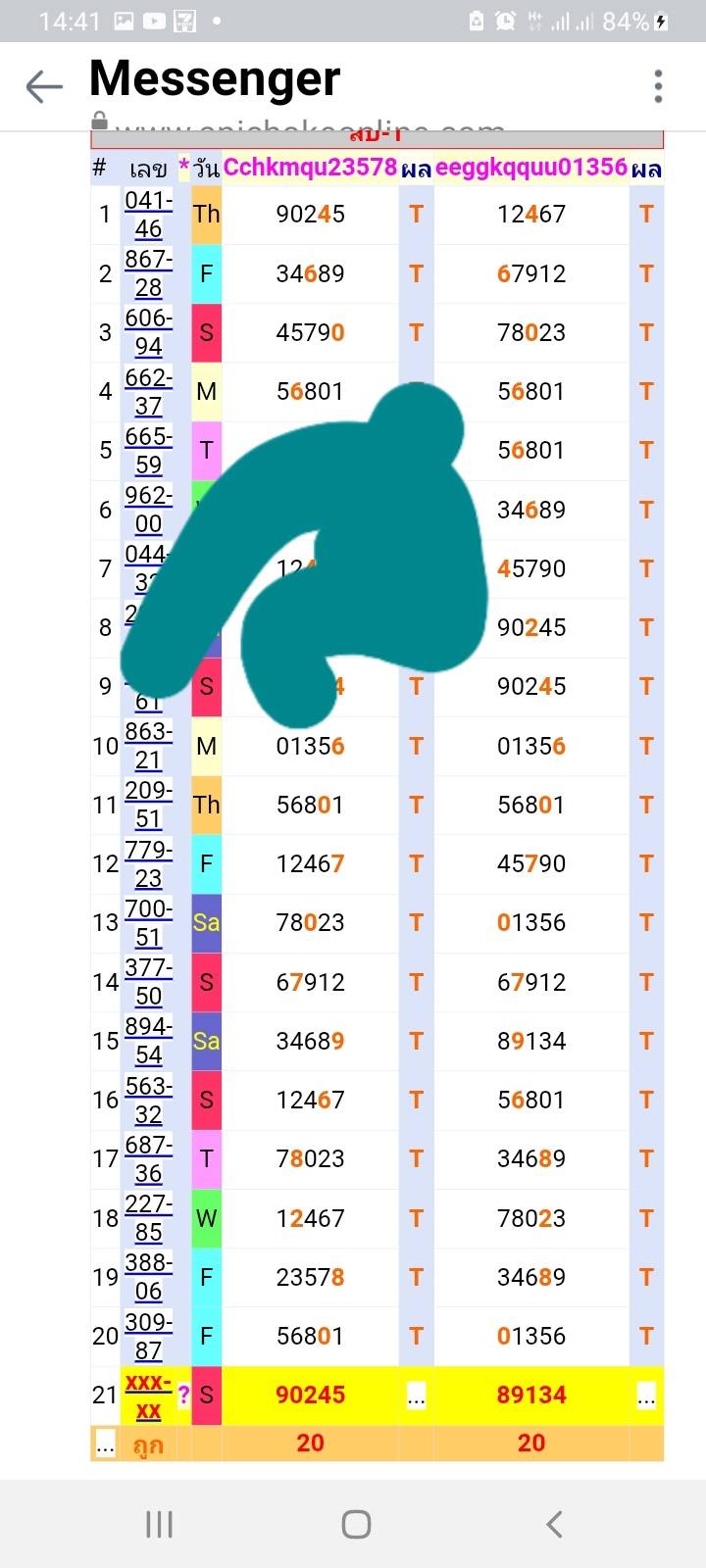Open the 962-00 link
706x1568 pixels.
point(148,510)
